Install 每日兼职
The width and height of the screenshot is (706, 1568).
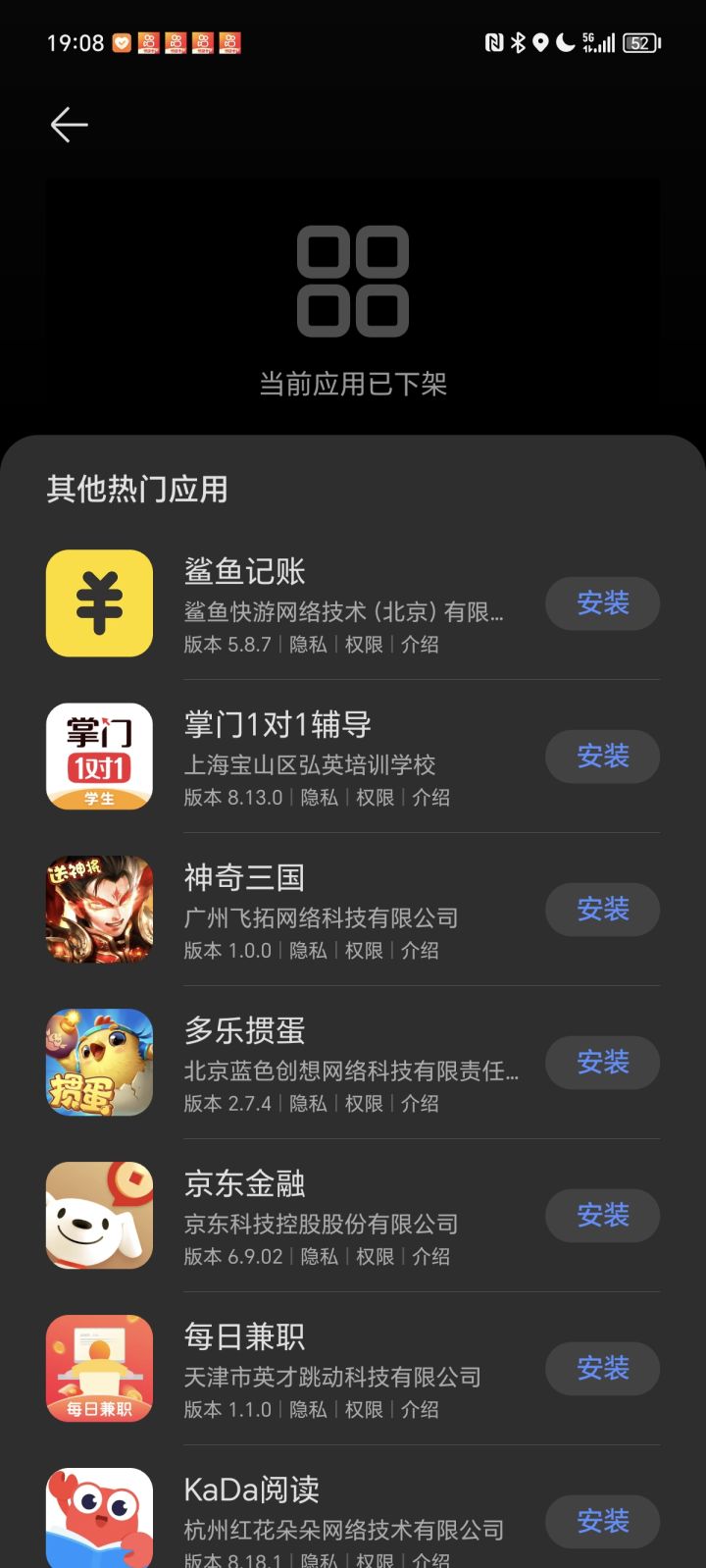(x=602, y=1368)
